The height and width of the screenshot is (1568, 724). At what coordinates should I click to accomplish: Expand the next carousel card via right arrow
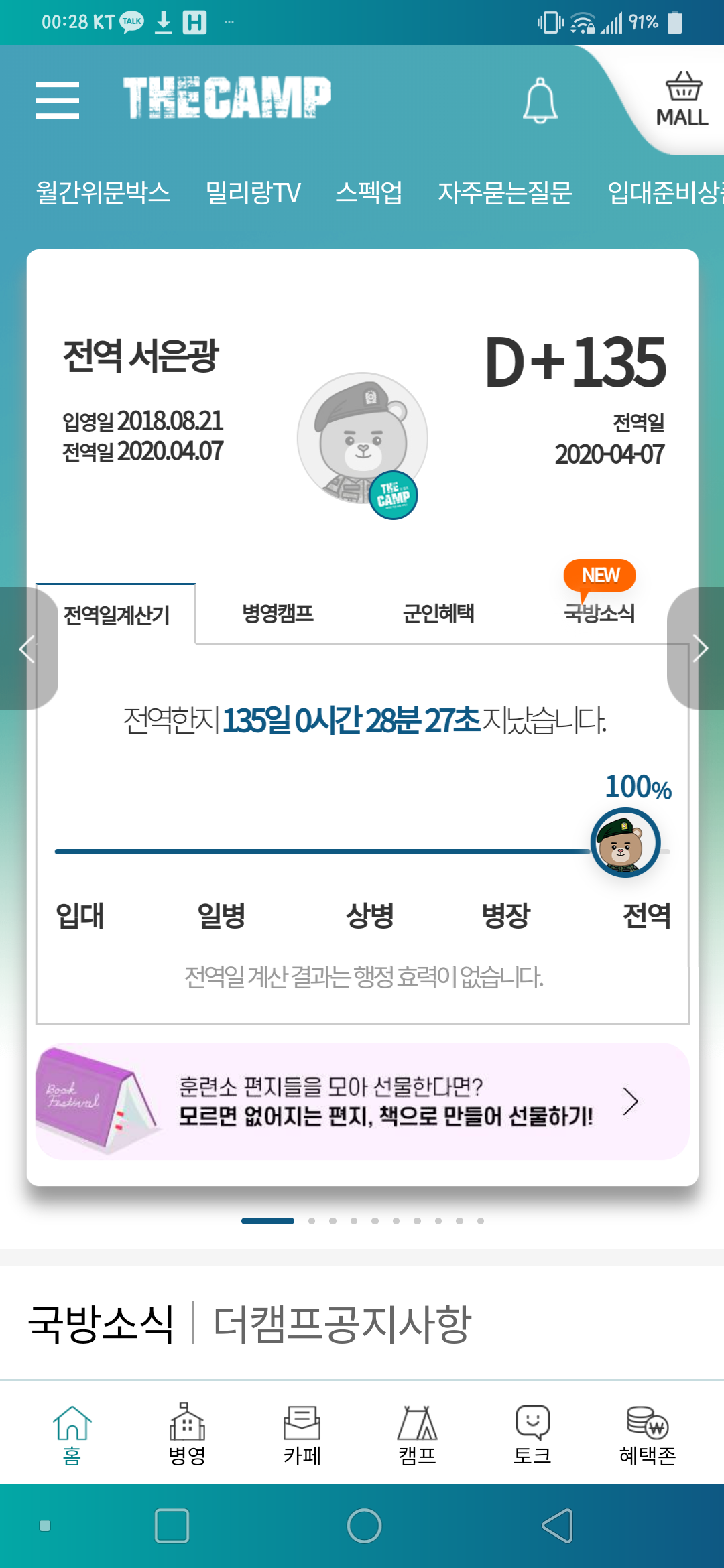pos(702,648)
